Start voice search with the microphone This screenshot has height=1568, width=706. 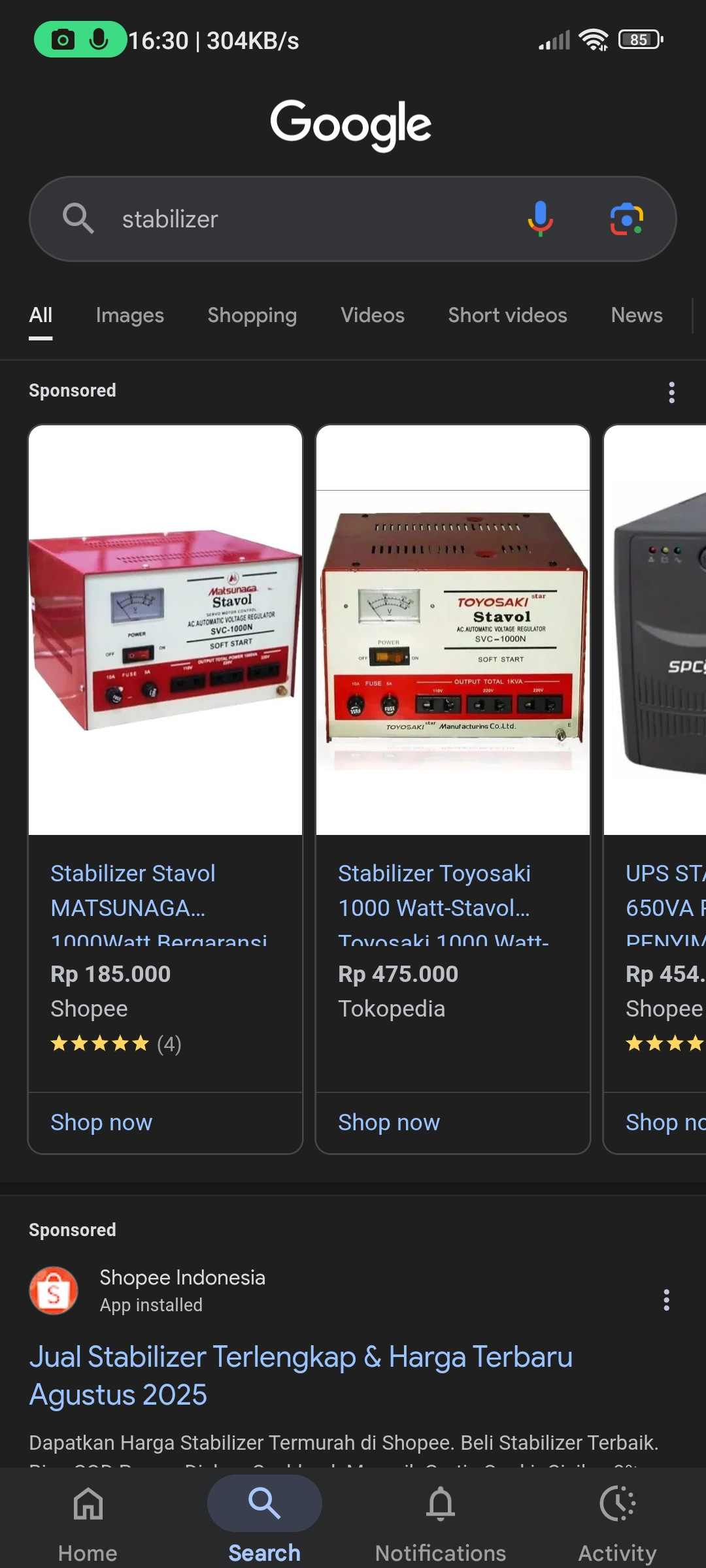coord(540,219)
